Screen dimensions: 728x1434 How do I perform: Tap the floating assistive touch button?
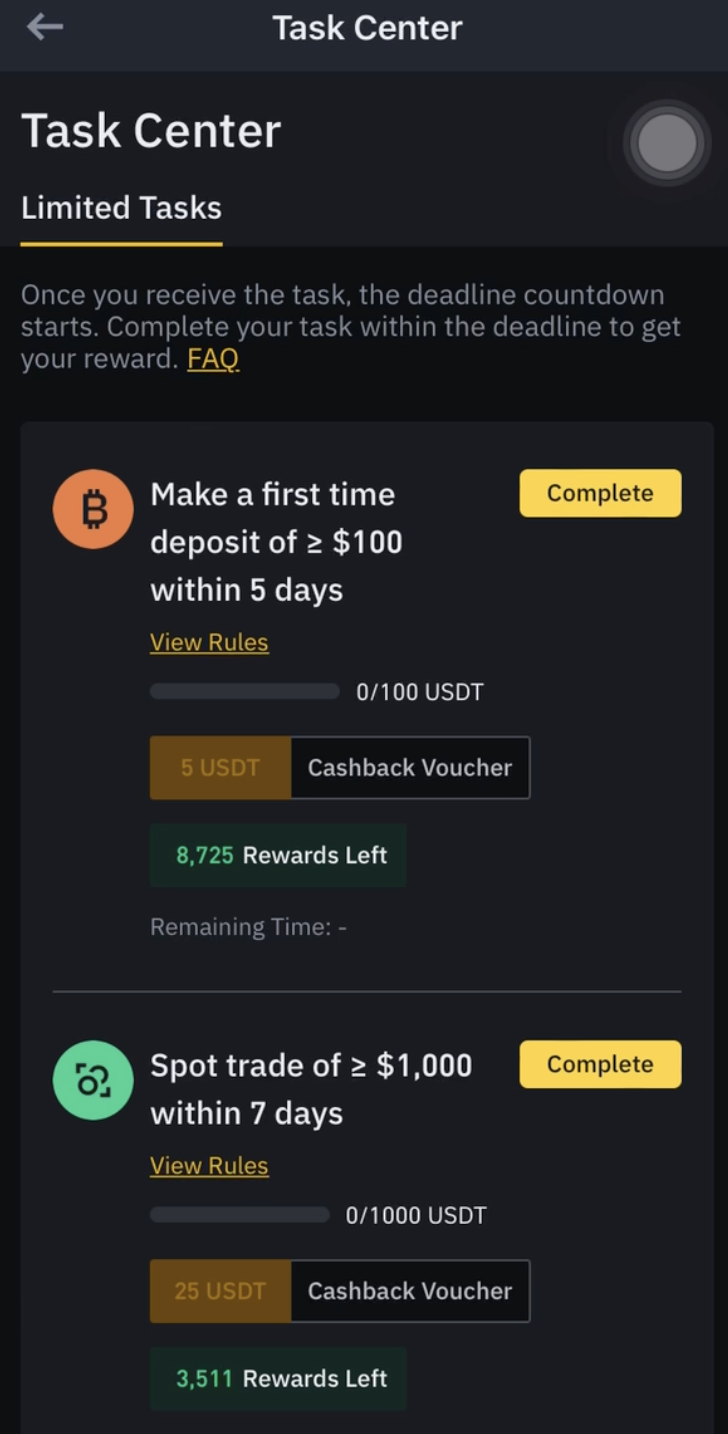667,143
